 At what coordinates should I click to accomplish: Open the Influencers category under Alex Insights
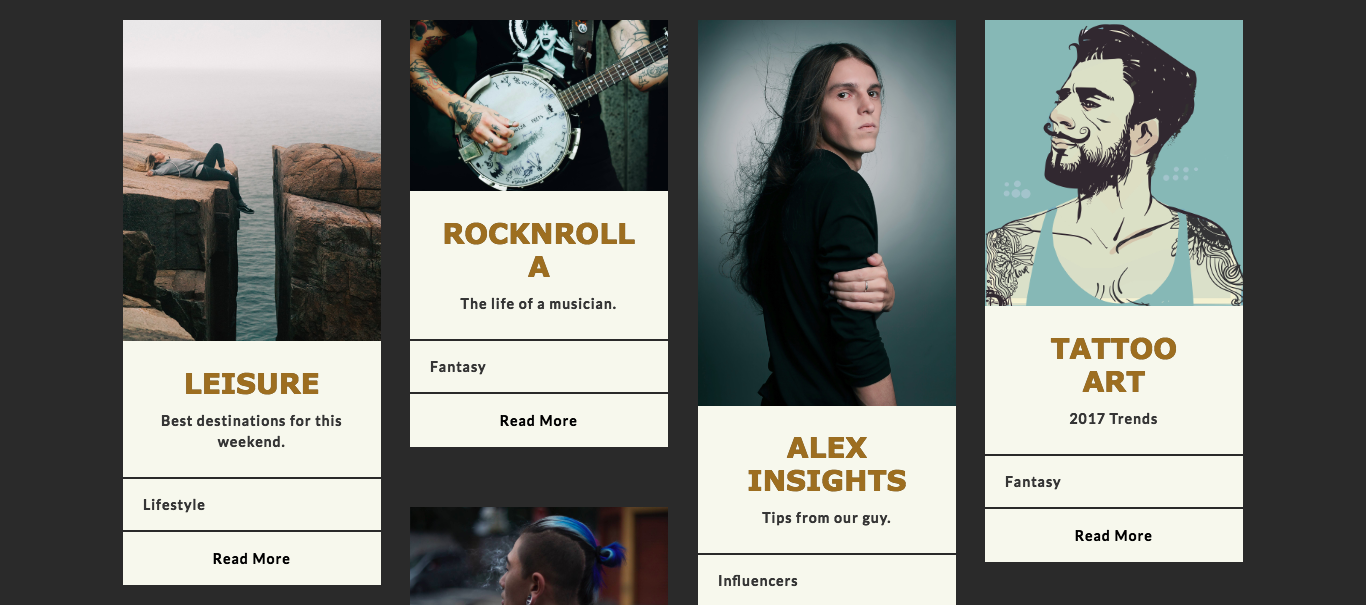tap(758, 581)
